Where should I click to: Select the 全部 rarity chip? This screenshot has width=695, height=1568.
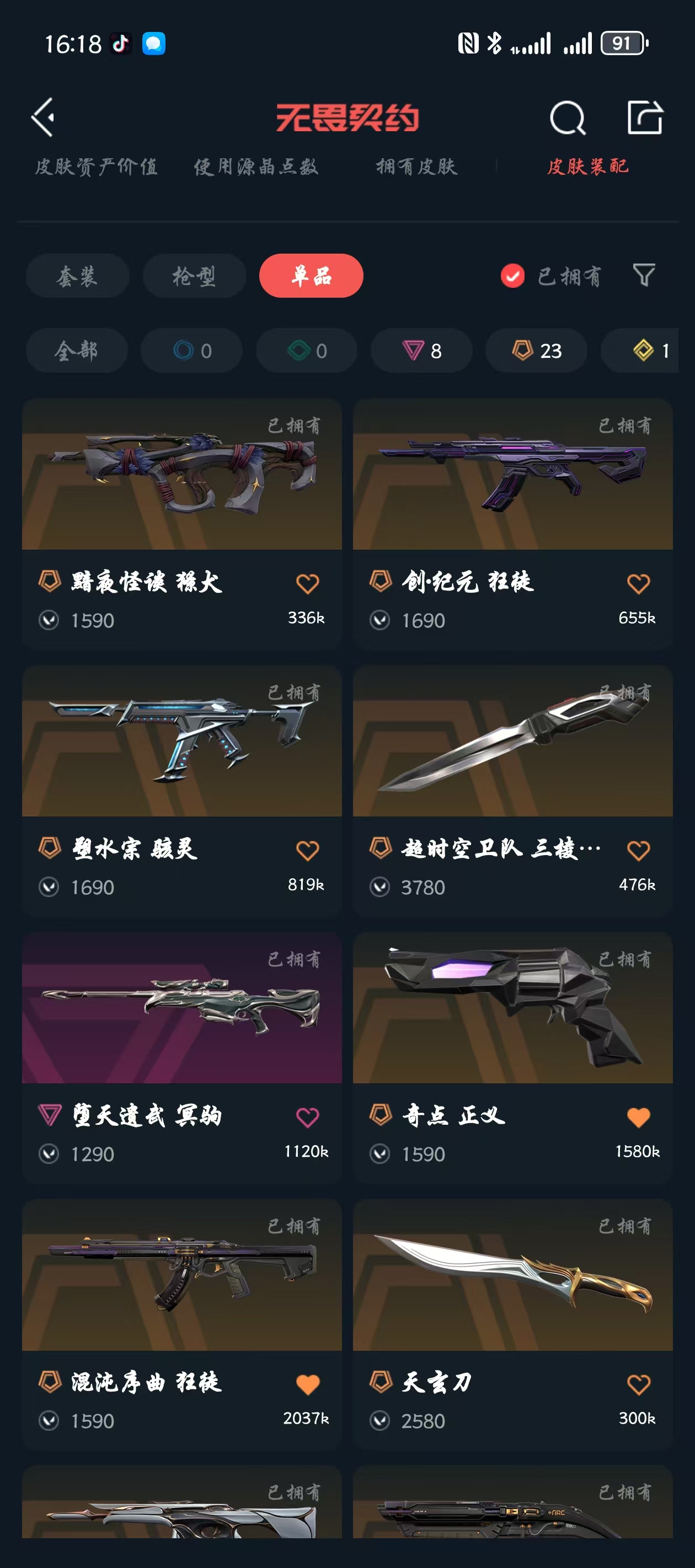(76, 351)
